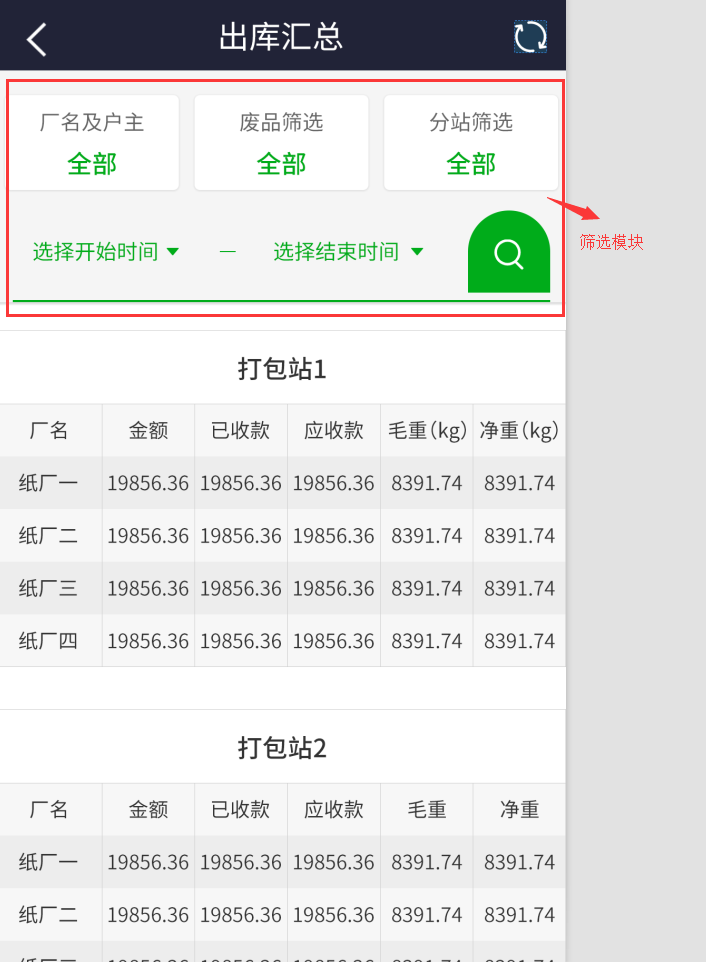Viewport: 706px width, 962px height.
Task: Choose an end time via 选择结束时间
Action: [x=348, y=252]
